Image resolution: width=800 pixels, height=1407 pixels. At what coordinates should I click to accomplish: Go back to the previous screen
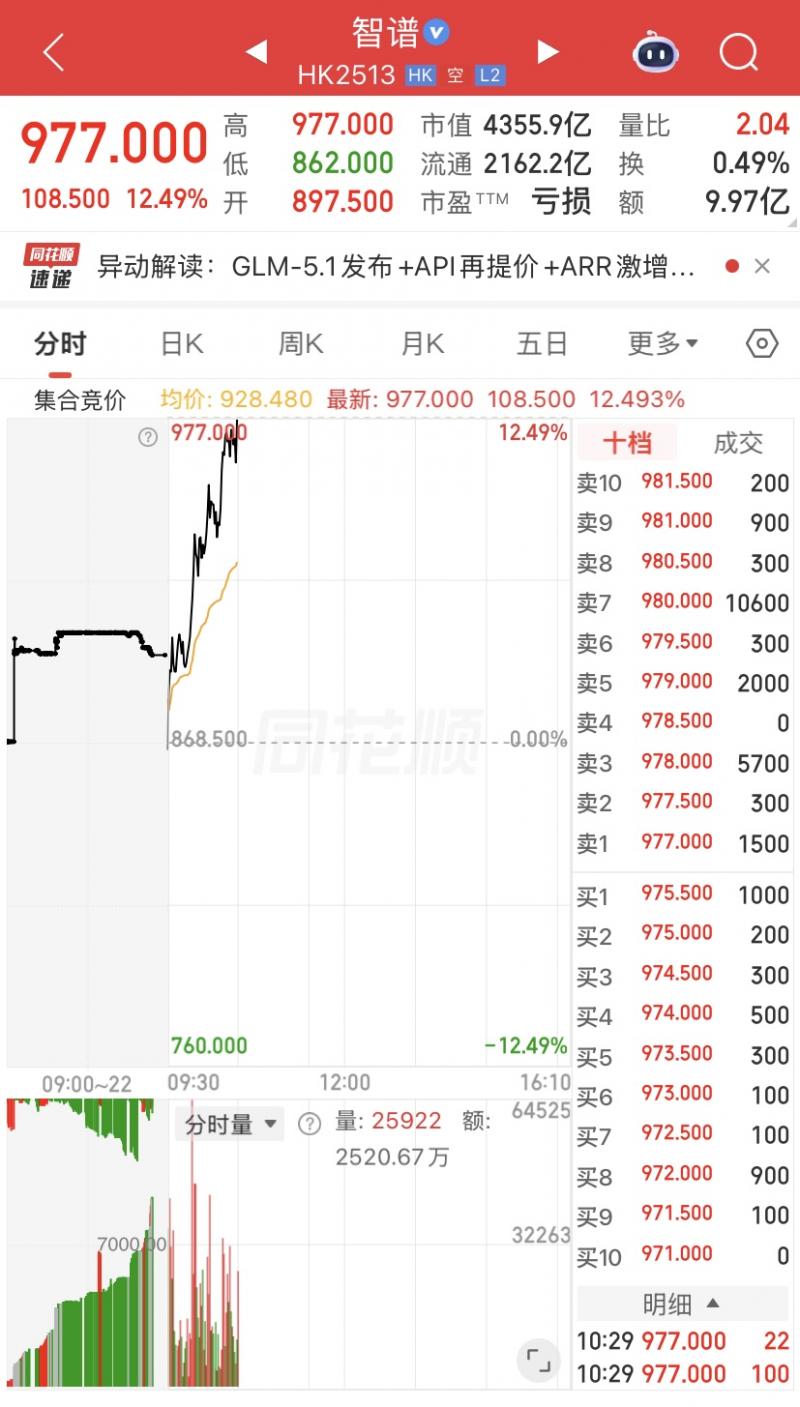(x=54, y=52)
